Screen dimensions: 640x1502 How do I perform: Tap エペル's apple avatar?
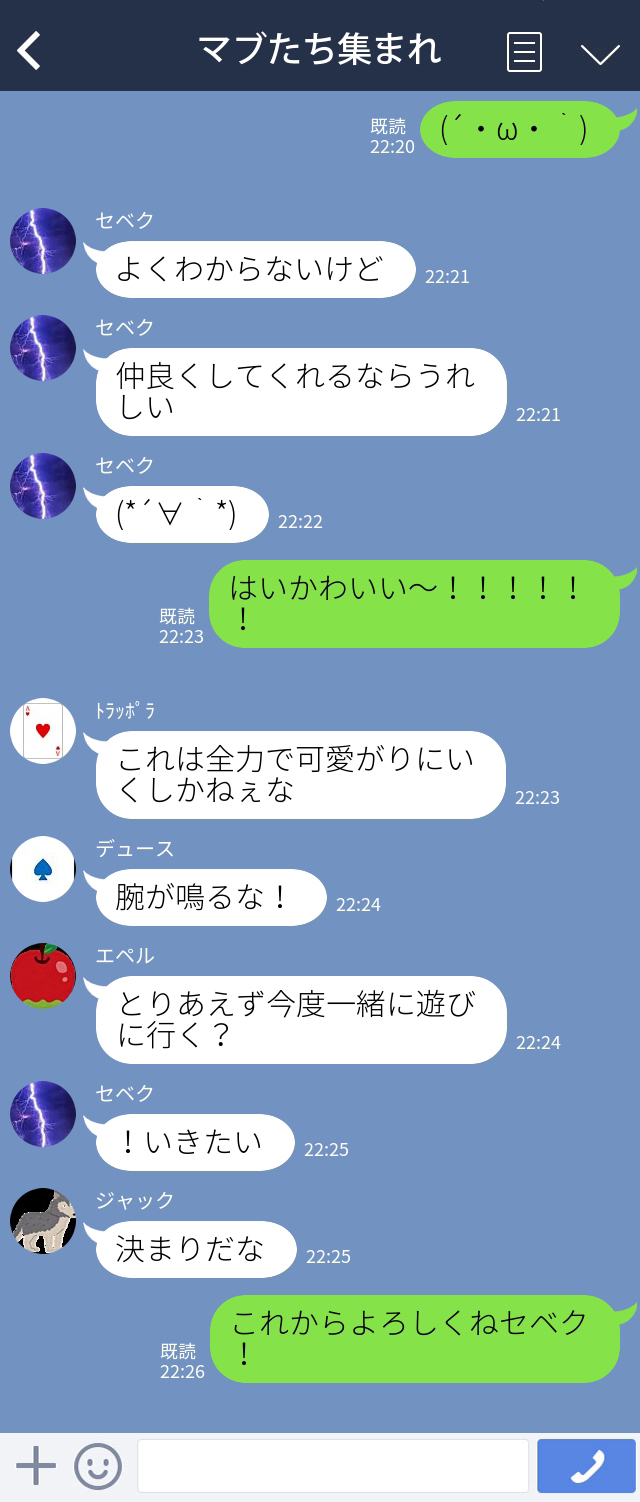click(x=43, y=976)
